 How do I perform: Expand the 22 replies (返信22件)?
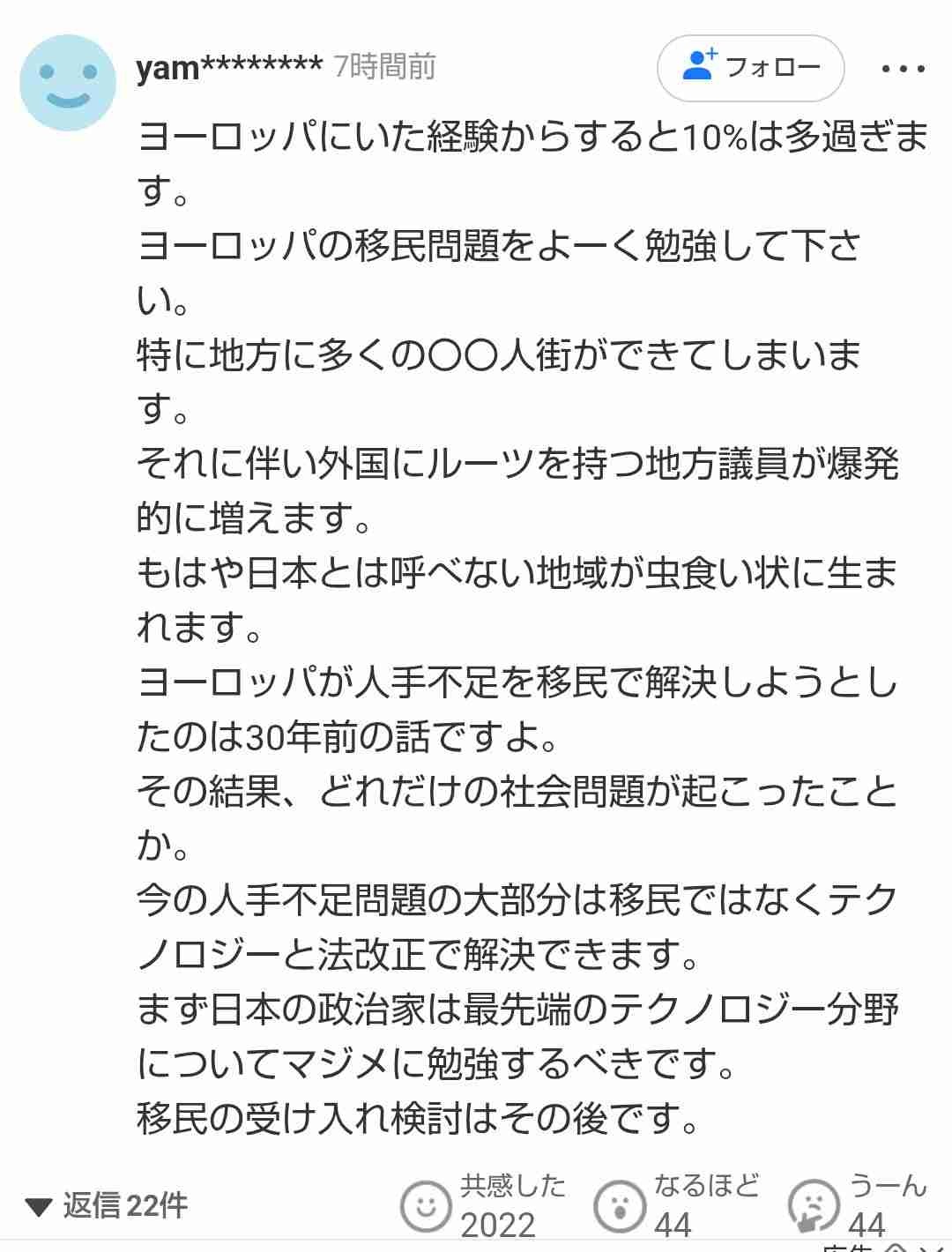(x=108, y=1205)
